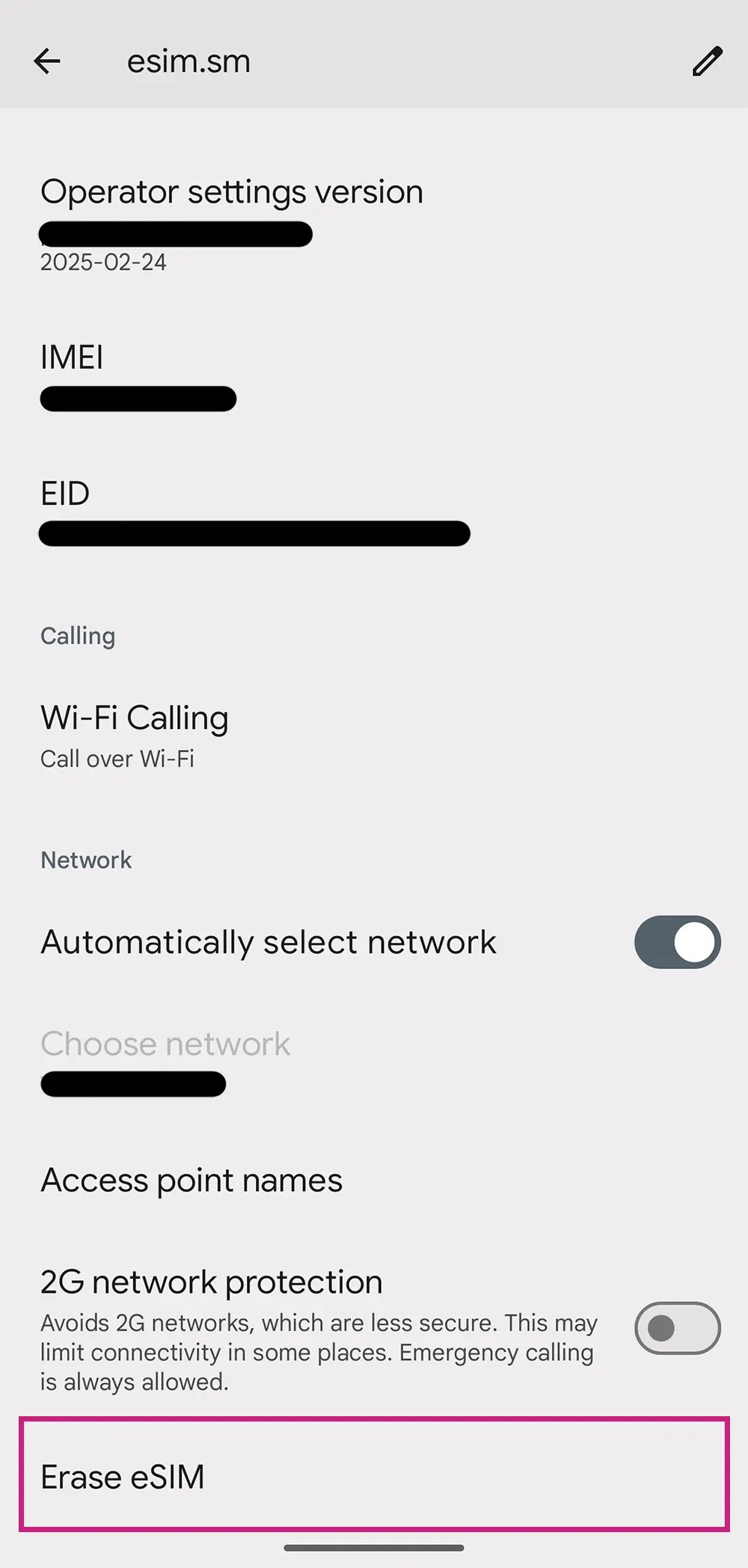The width and height of the screenshot is (748, 1568).
Task: Edit the esim.sm SIM name
Action: [707, 61]
